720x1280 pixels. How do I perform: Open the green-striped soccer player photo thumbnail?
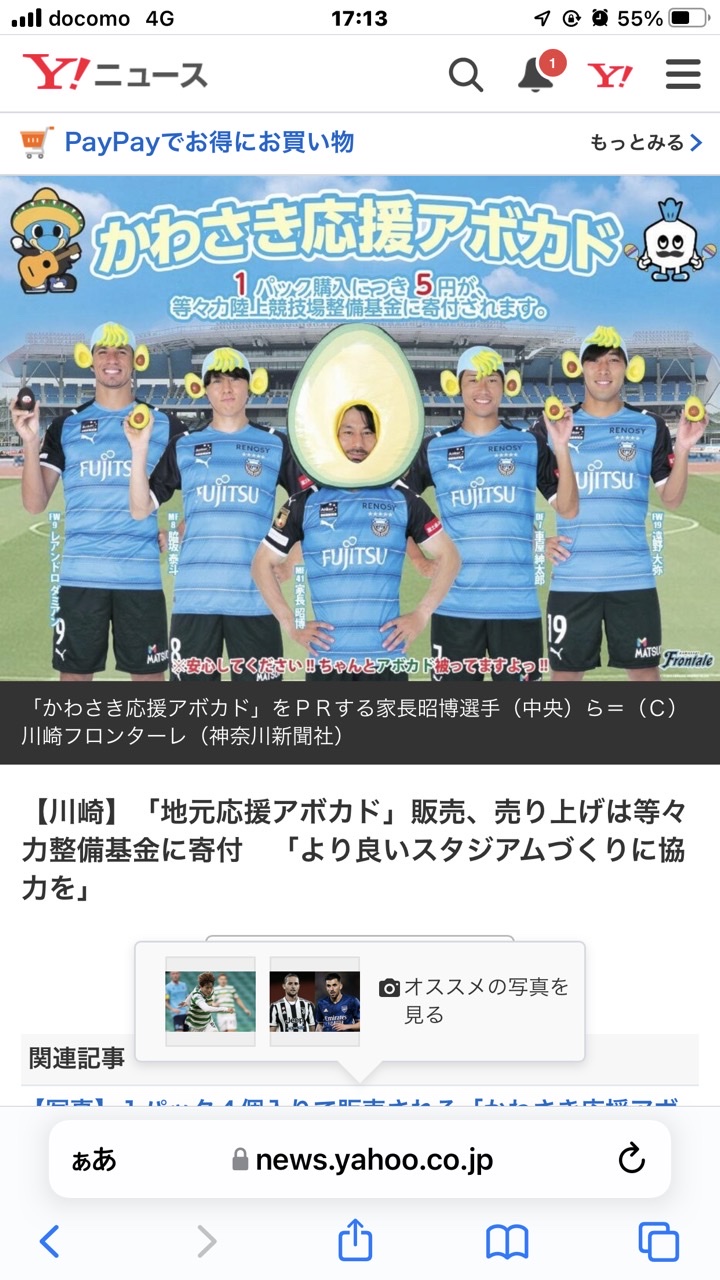coord(210,1001)
